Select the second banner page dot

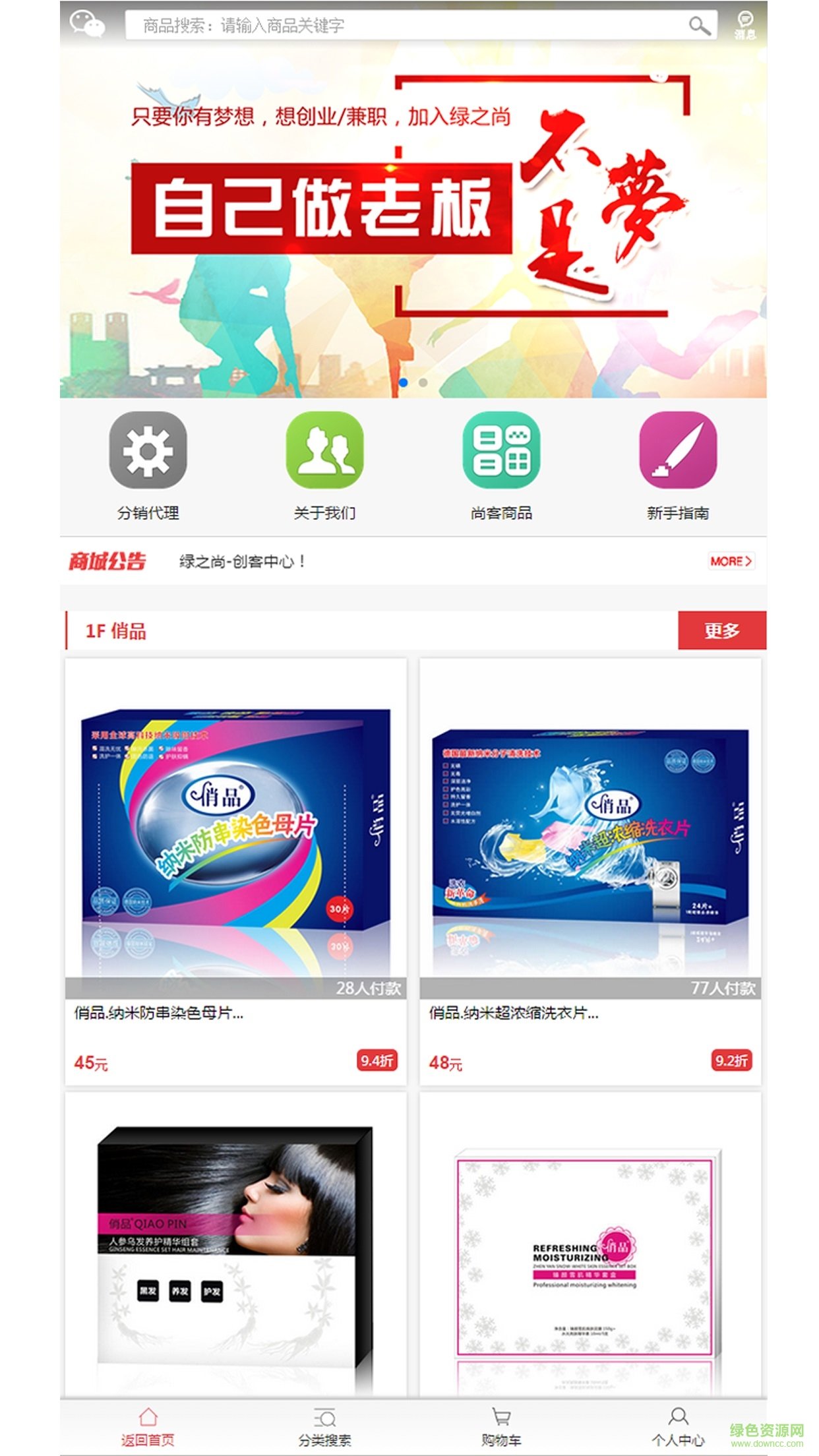423,382
